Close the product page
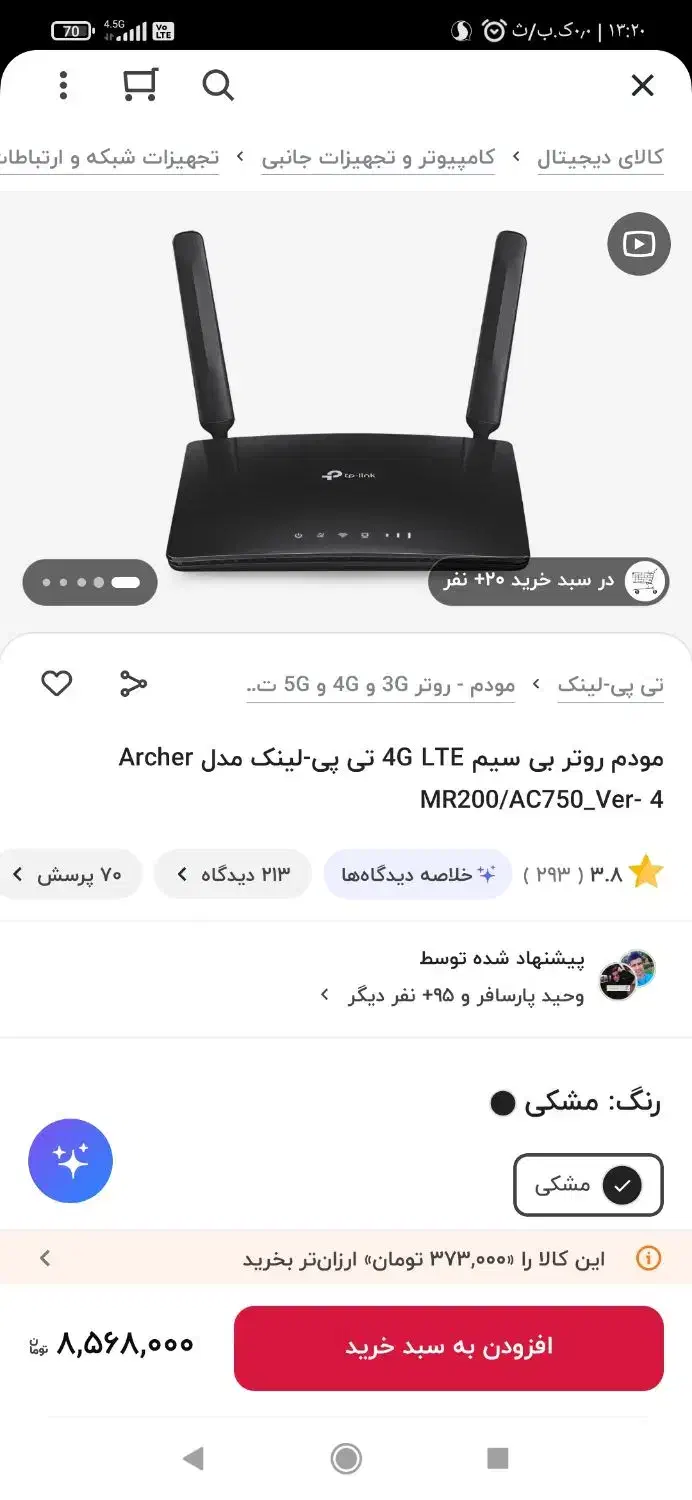The width and height of the screenshot is (692, 1500). pos(642,86)
